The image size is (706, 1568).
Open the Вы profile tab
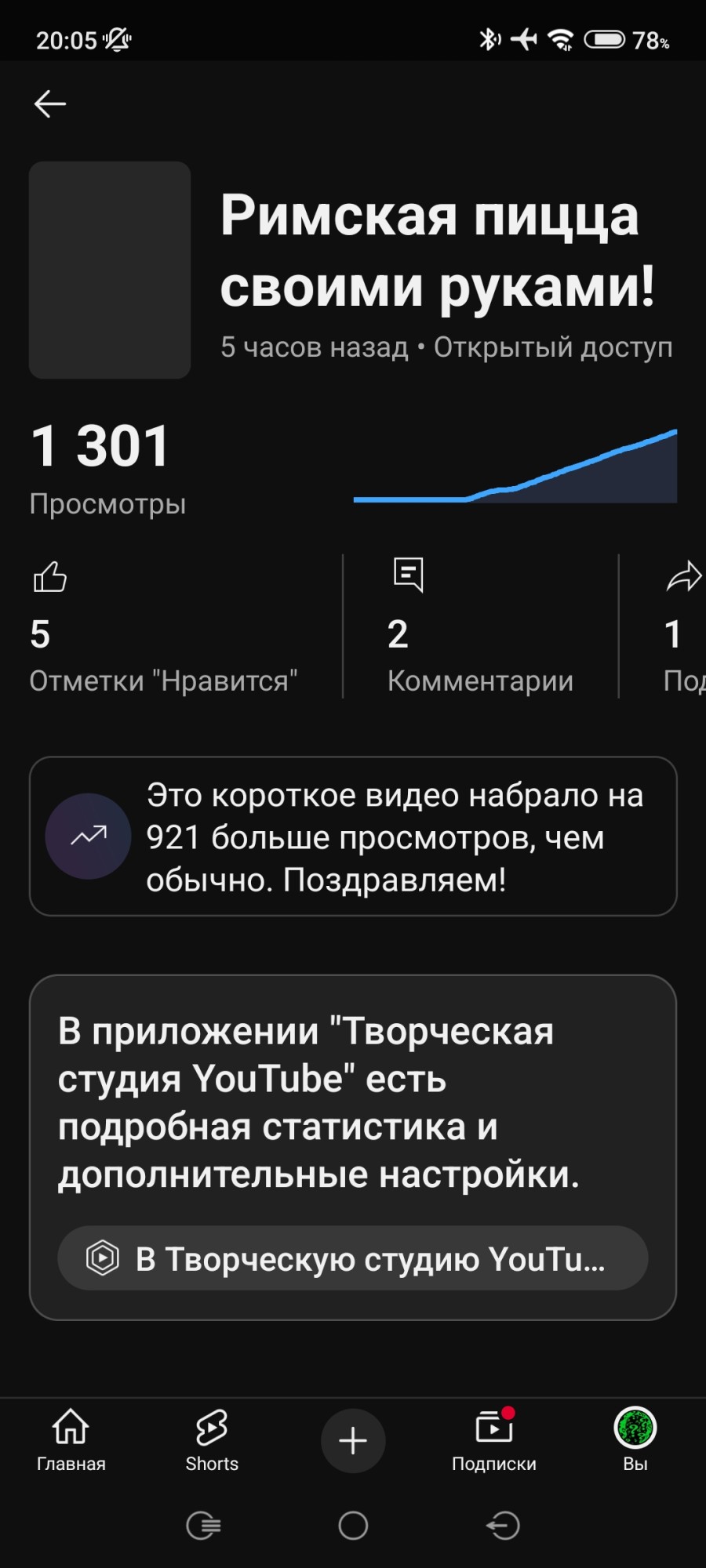coord(635,1440)
